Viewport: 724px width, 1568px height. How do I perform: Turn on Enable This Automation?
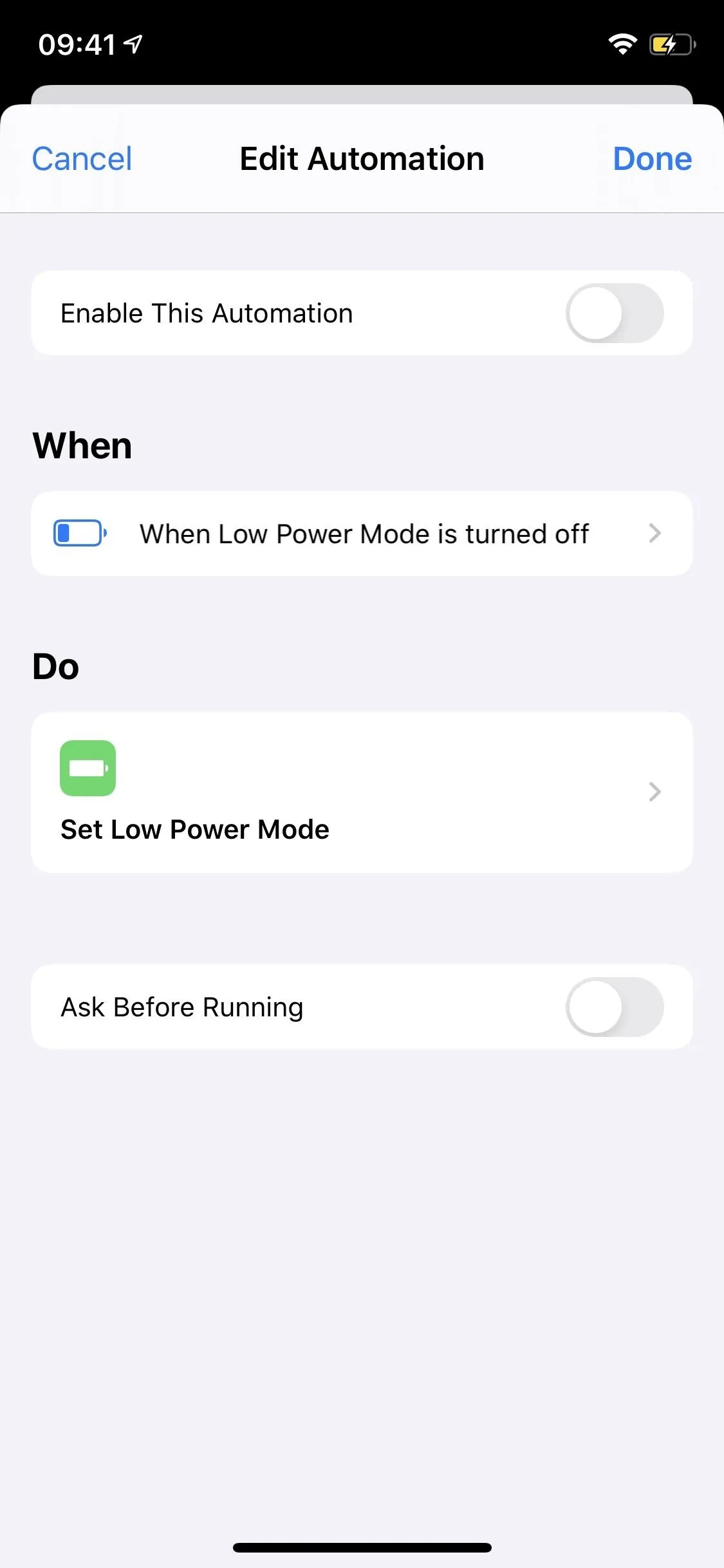[x=615, y=313]
